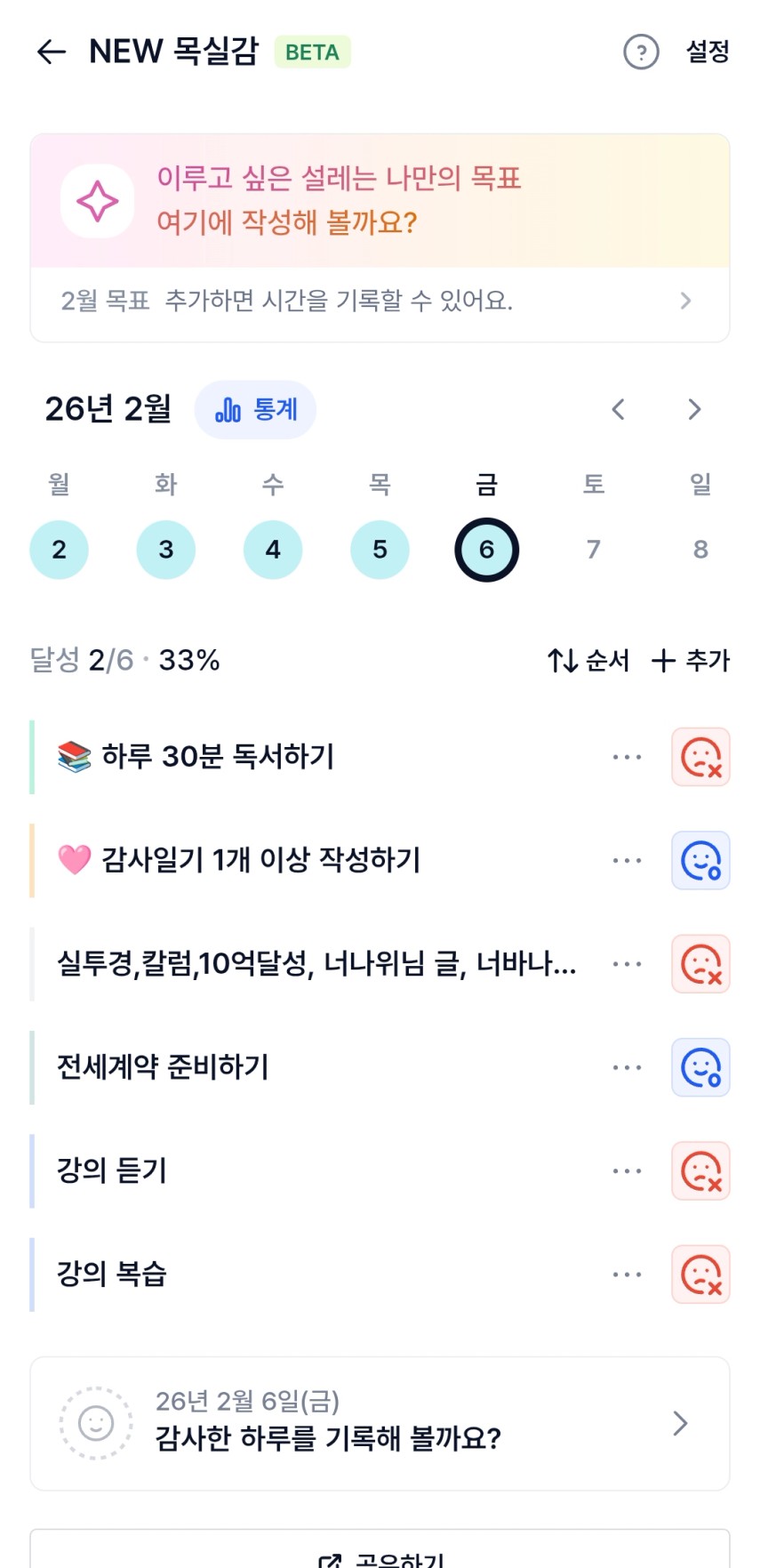Open the 감사한 하루를 기록해 볼까요 card
Image resolution: width=760 pixels, height=1568 pixels.
tap(380, 1423)
